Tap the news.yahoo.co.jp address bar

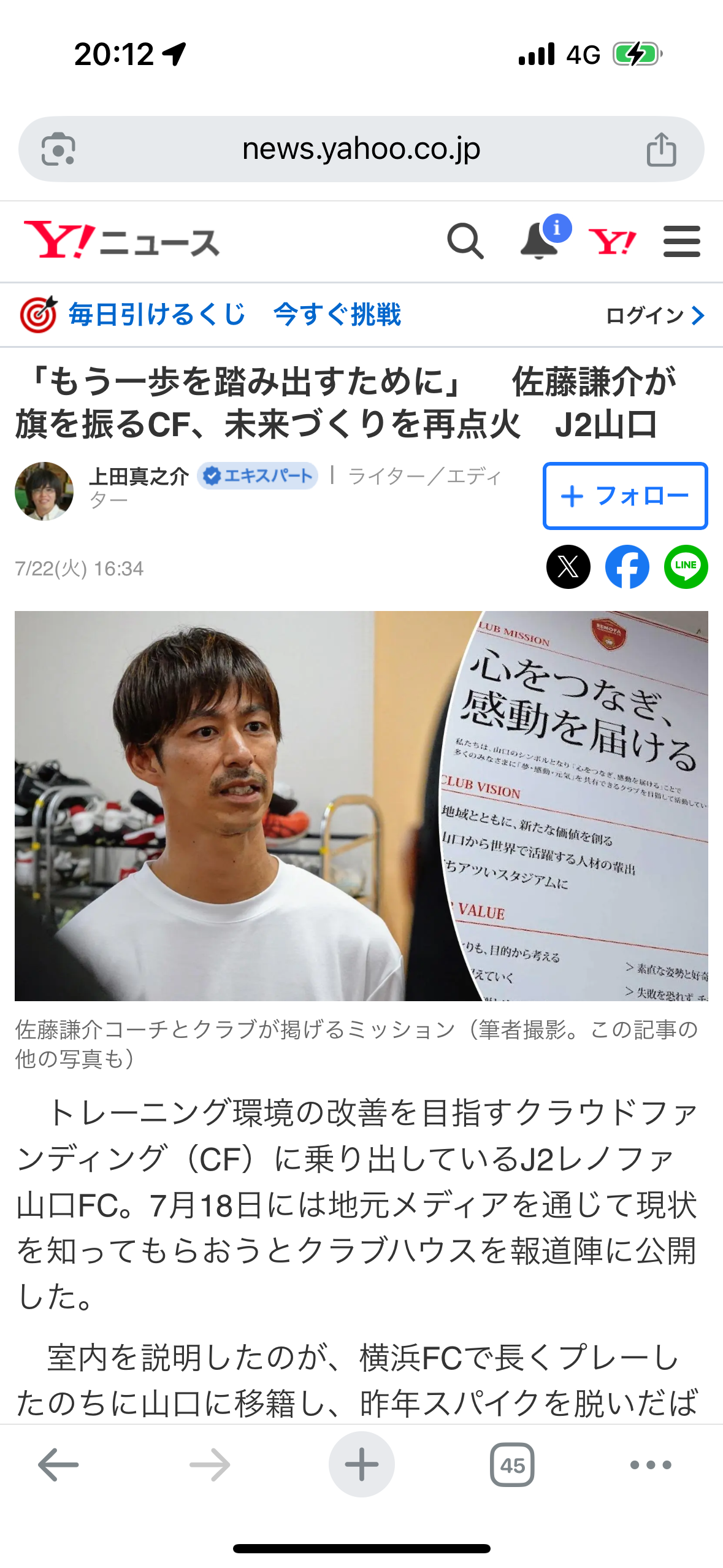(361, 149)
